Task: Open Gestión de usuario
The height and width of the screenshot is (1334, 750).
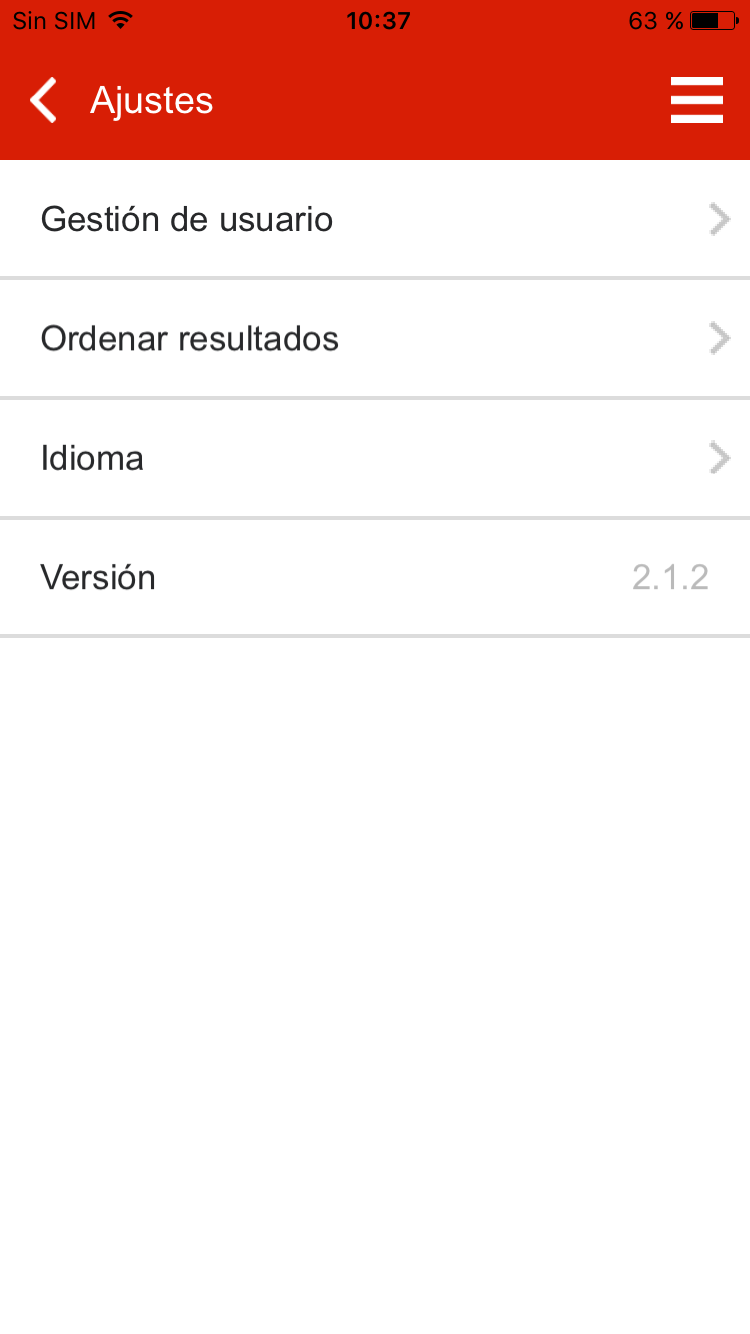Action: tap(375, 219)
